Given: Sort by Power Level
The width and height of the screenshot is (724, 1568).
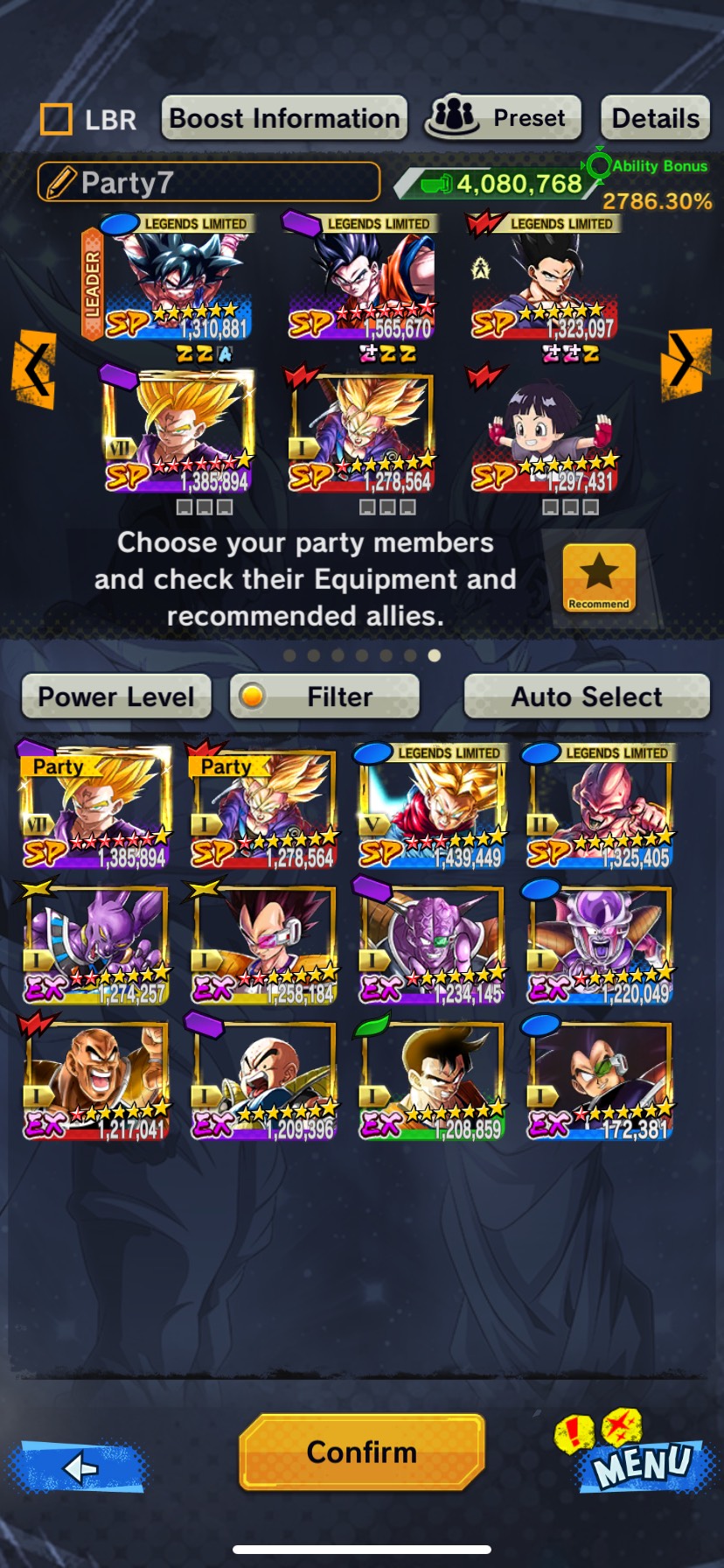Looking at the screenshot, I should 116,696.
